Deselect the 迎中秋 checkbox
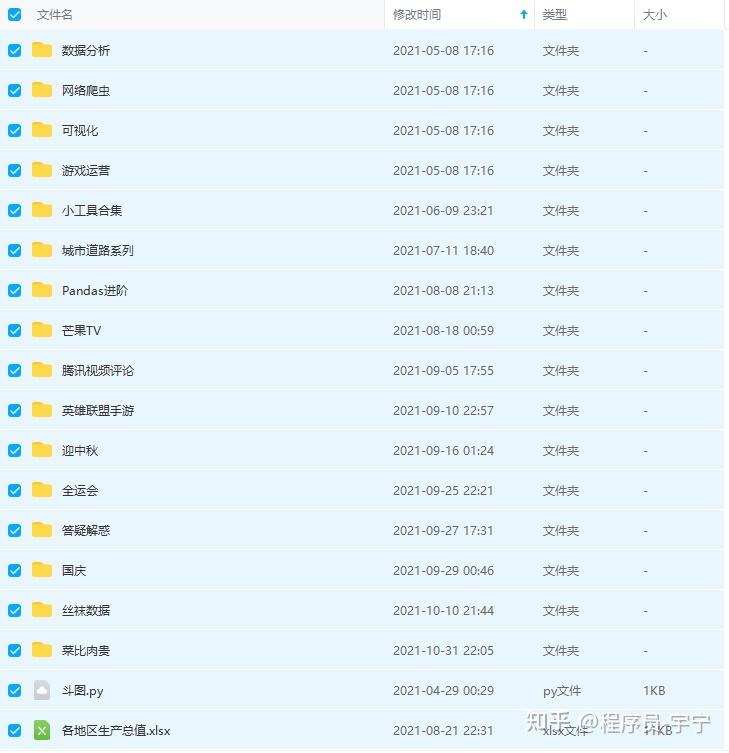Image resolution: width=729 pixels, height=753 pixels. click(14, 451)
